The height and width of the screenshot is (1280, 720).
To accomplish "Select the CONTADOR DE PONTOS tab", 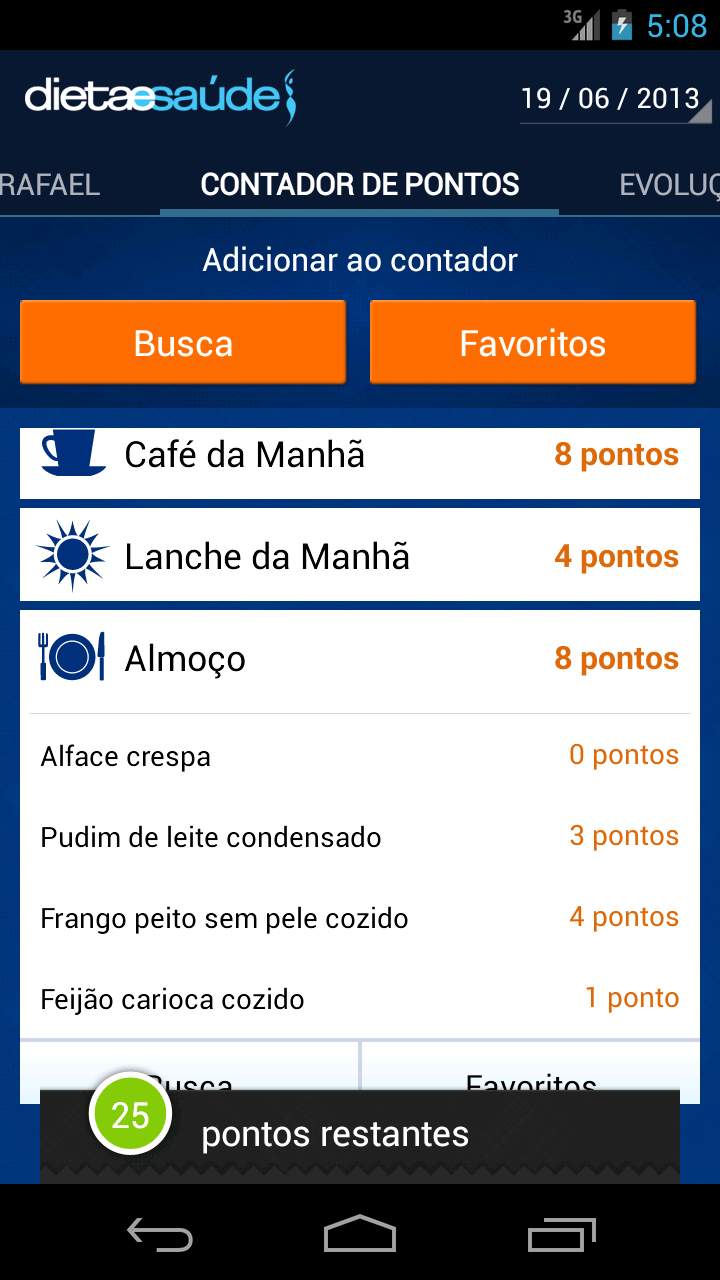I will pos(360,185).
